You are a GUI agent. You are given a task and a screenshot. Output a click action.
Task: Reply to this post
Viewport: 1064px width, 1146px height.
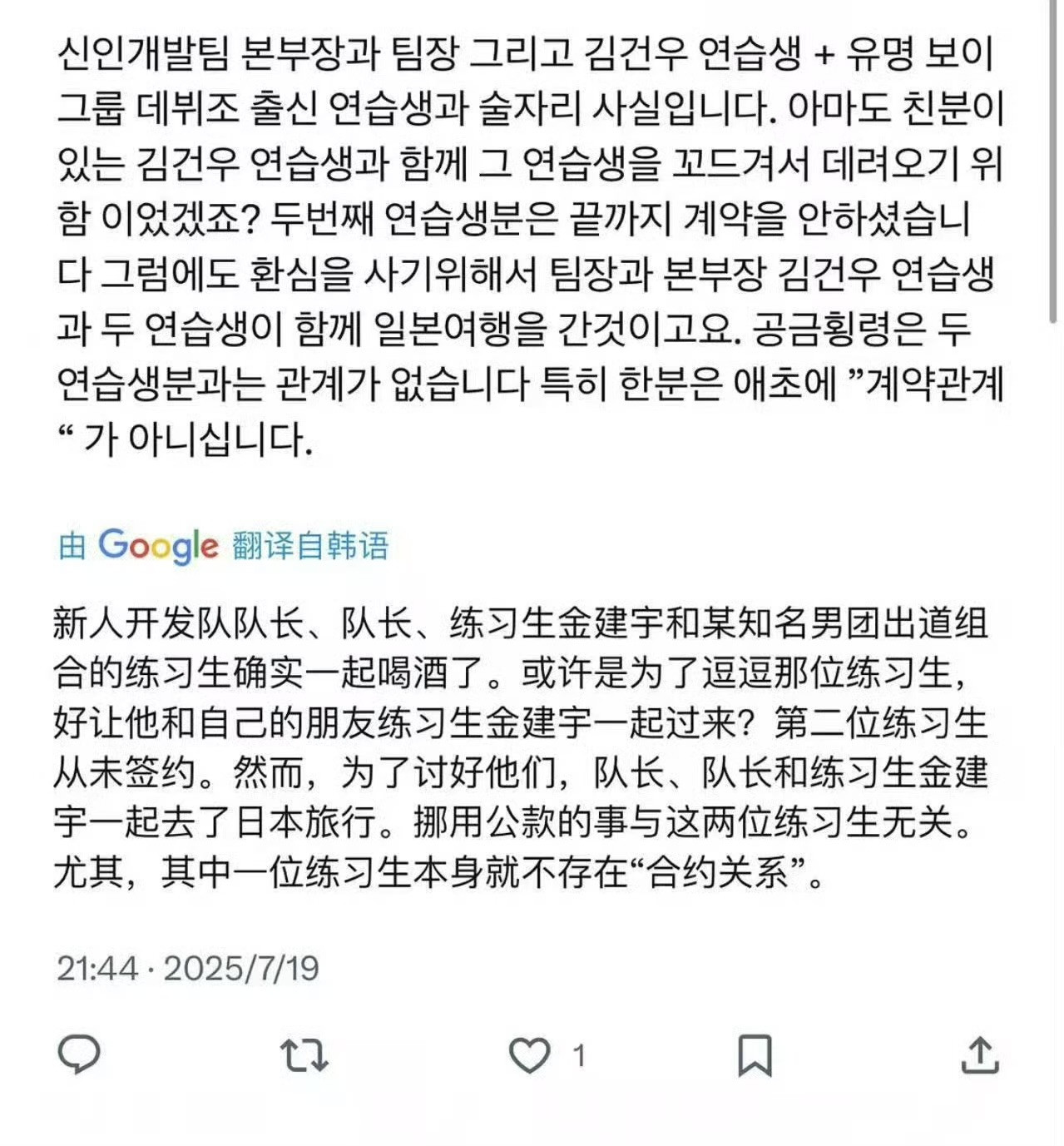(x=79, y=1054)
